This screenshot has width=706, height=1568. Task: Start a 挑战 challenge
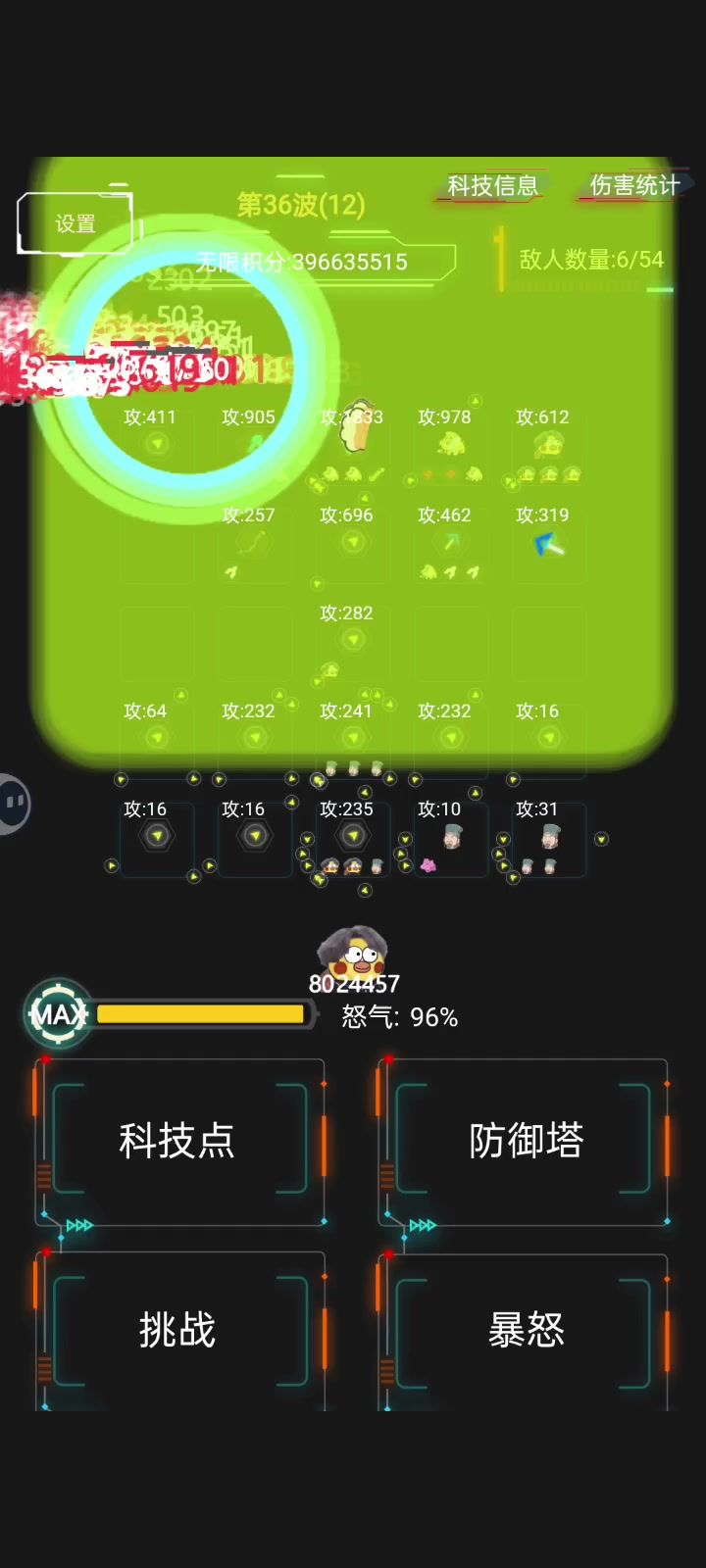pos(177,1330)
